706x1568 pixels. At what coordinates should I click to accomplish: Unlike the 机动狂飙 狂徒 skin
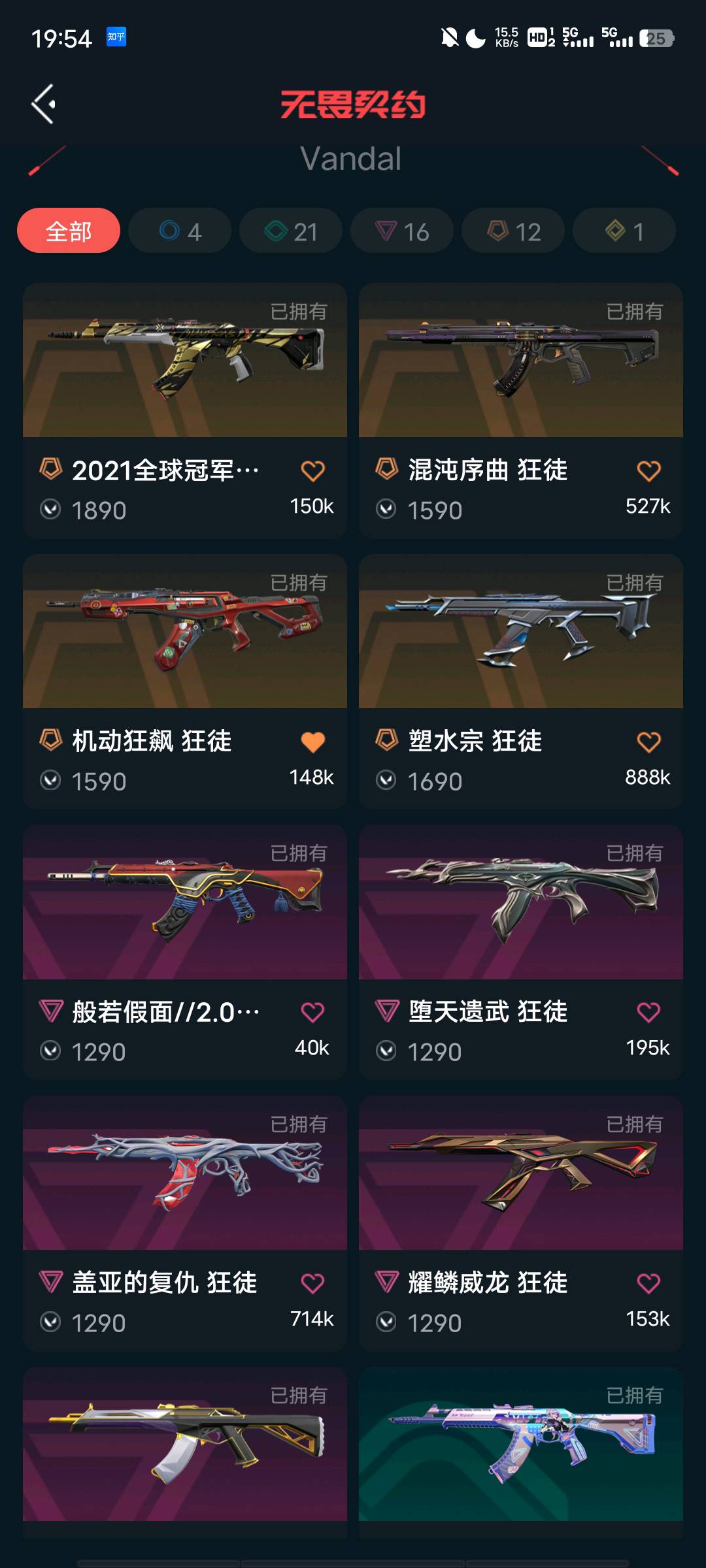pos(312,742)
